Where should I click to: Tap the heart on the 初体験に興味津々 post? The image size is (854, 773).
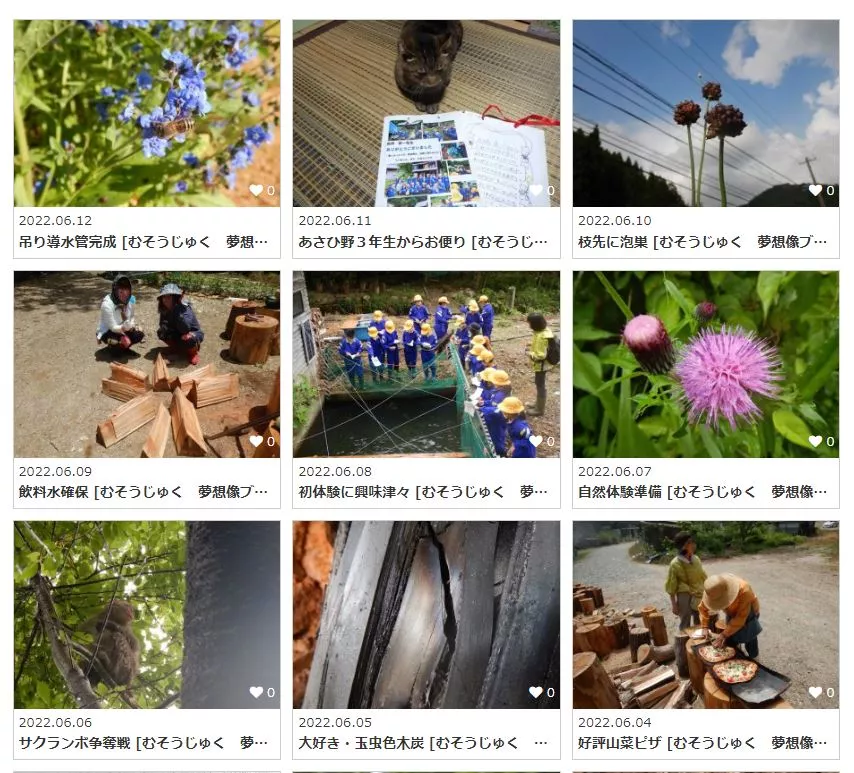point(536,441)
